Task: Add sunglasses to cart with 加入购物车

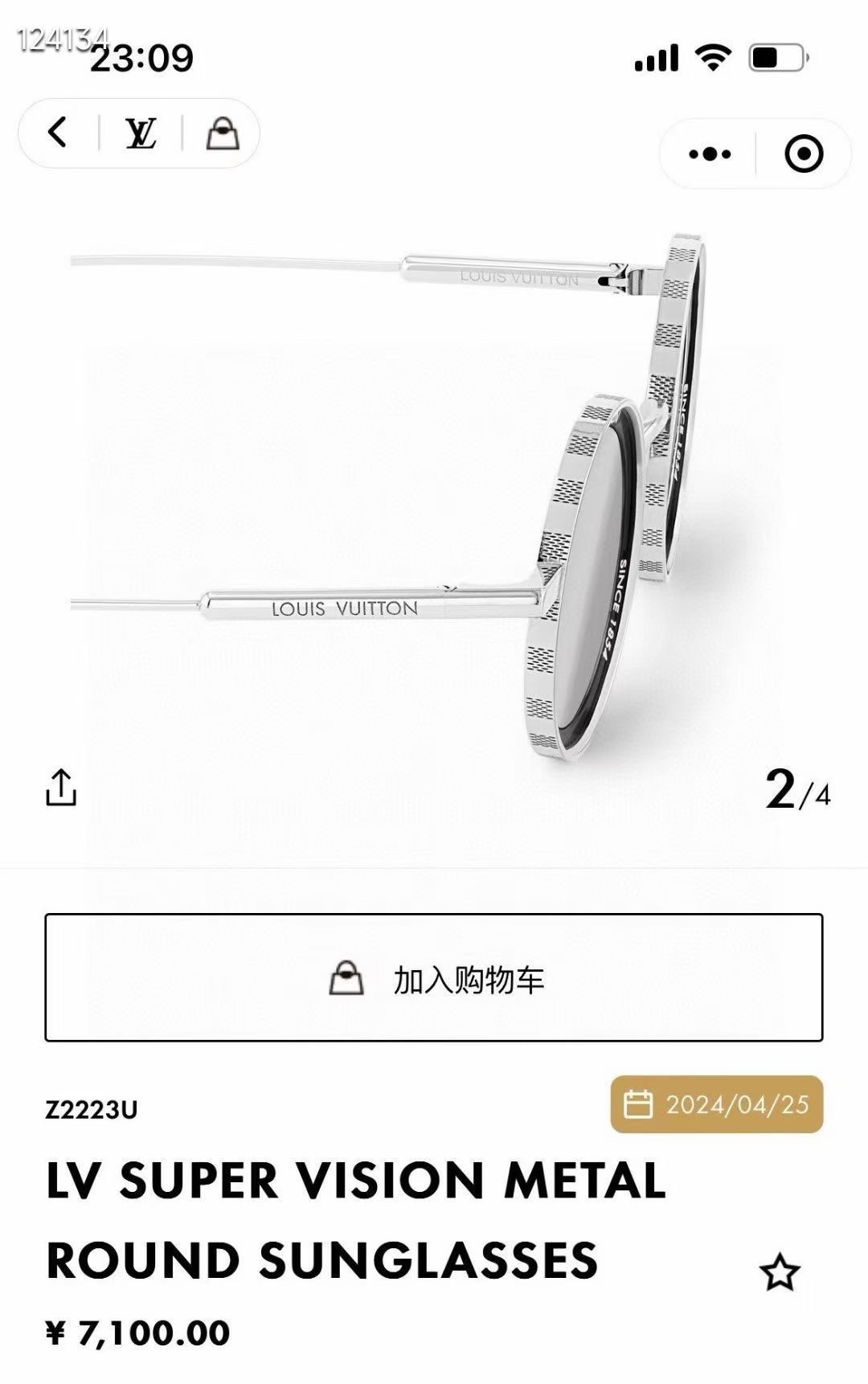Action: click(434, 978)
